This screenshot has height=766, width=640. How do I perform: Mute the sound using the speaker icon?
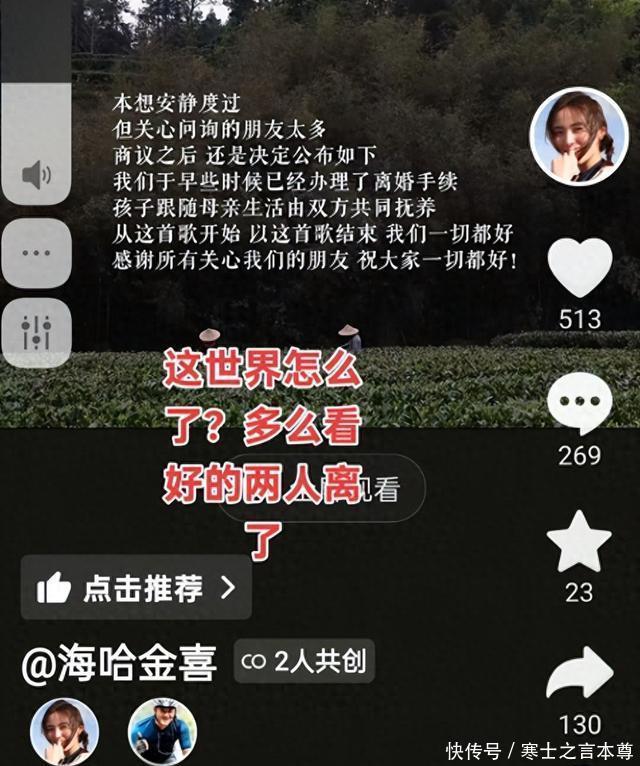(x=37, y=174)
